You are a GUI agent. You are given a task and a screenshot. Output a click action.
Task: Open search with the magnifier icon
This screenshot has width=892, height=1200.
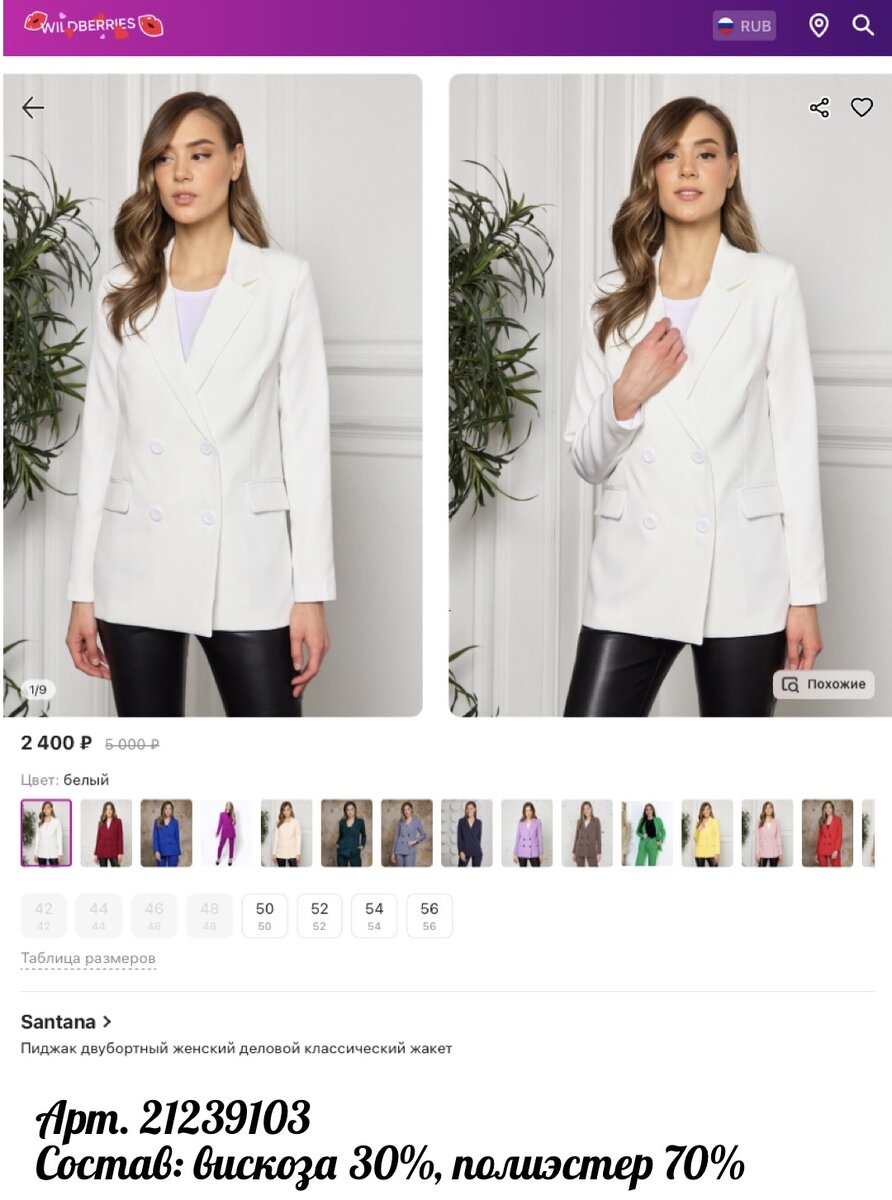863,25
